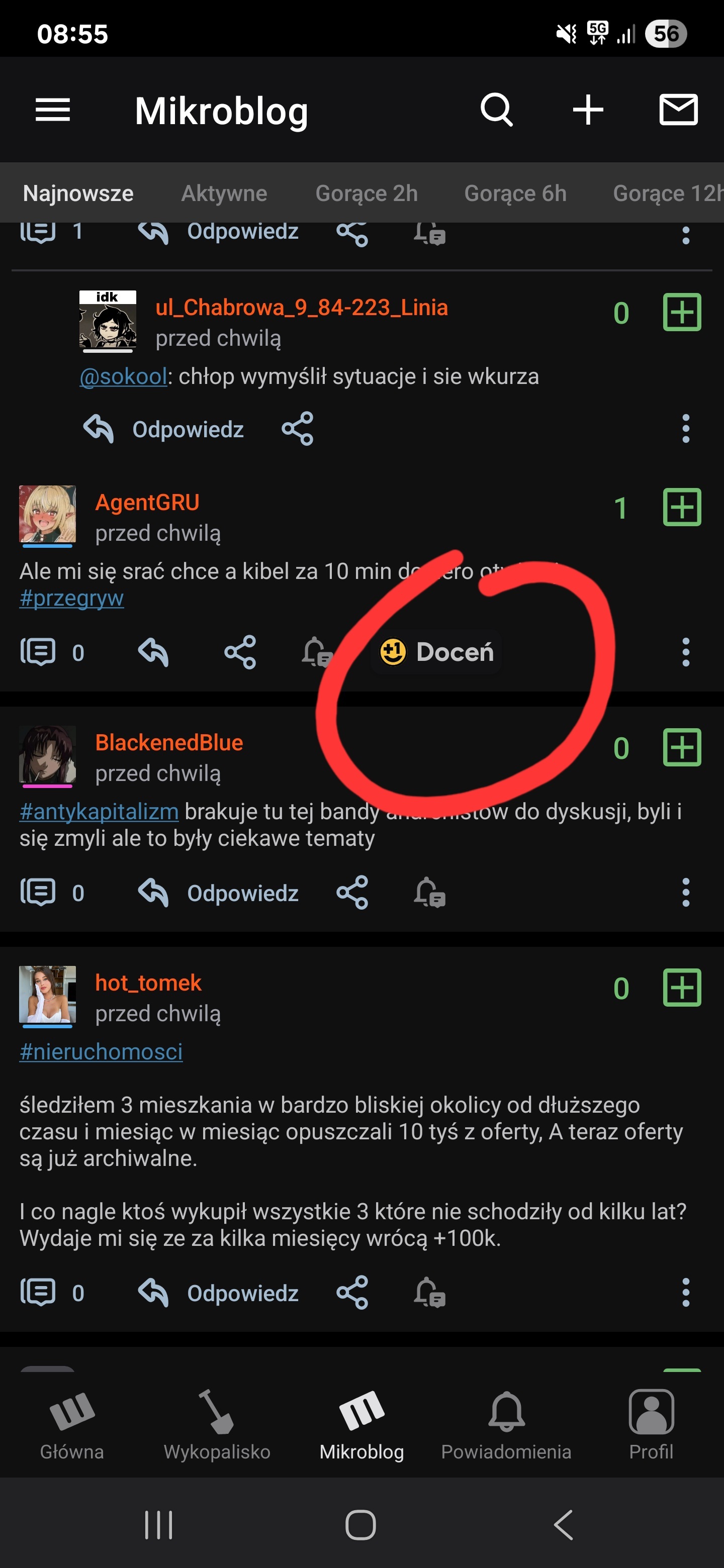The height and width of the screenshot is (1568, 724).
Task: Reply to ul_Chabrowa_9_84-223_Linia's comment
Action: click(x=164, y=429)
